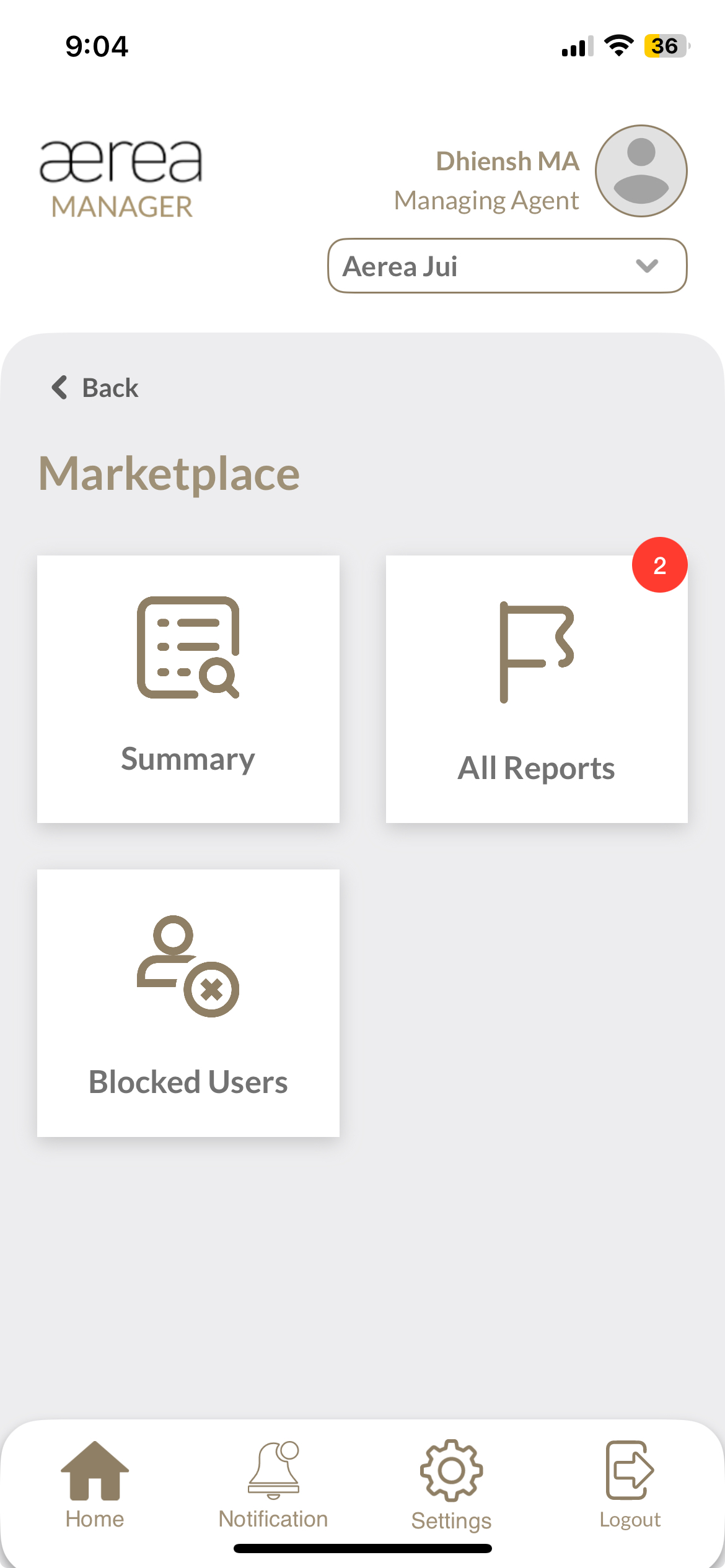The height and width of the screenshot is (1568, 725).
Task: Tap Logout in the bottom bar
Action: 630,1484
